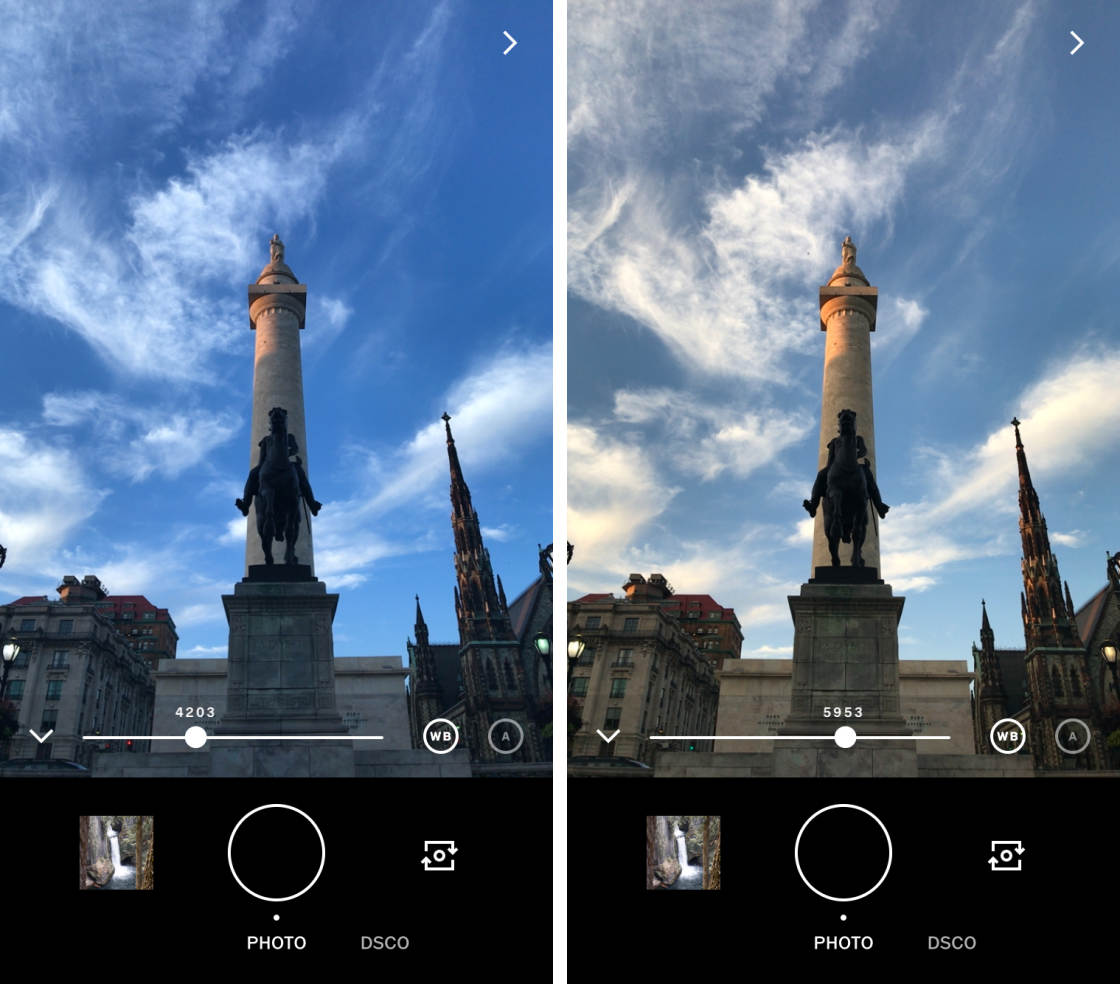Take a photo on the 5953 screen

click(843, 853)
